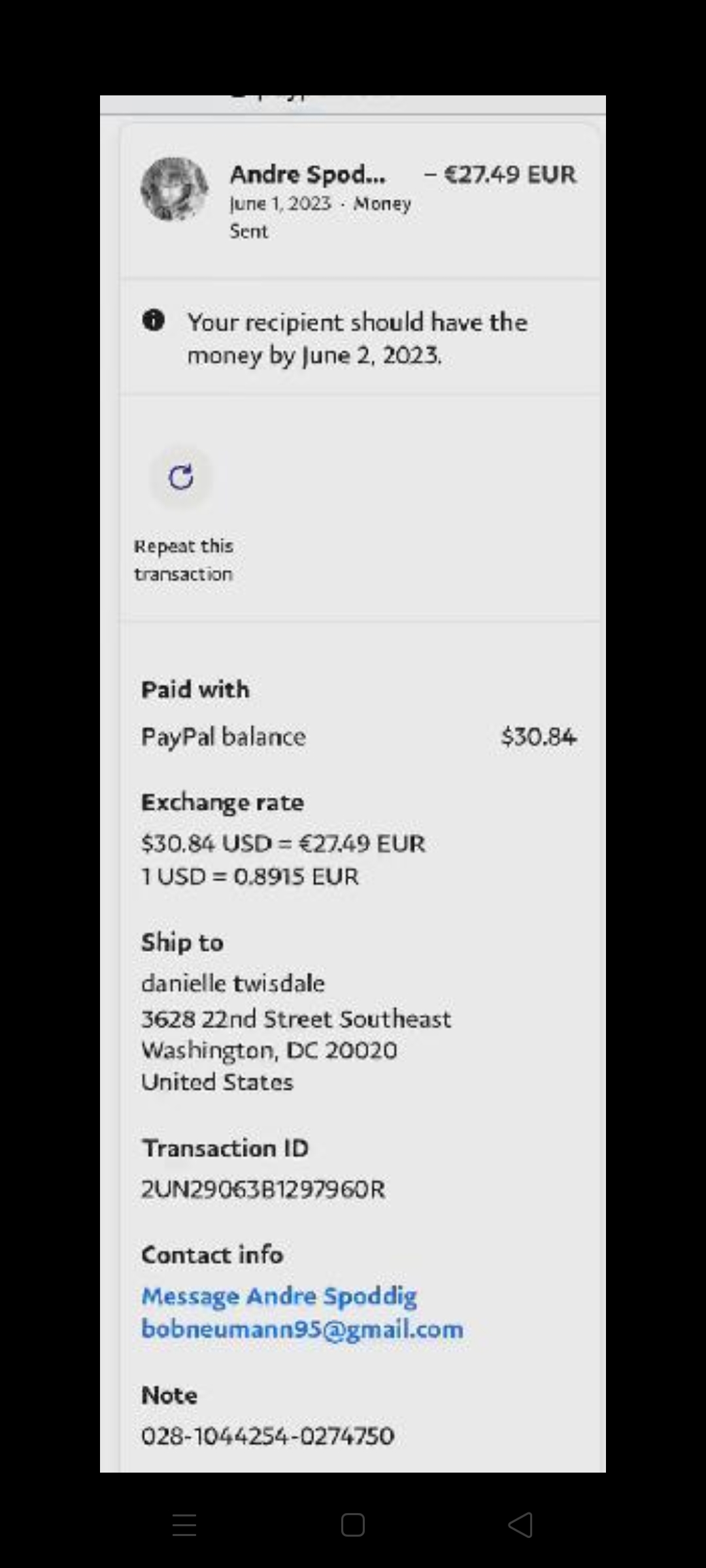Open Andre Spoddig's profile picture
This screenshot has height=1568, width=706.
(x=175, y=189)
